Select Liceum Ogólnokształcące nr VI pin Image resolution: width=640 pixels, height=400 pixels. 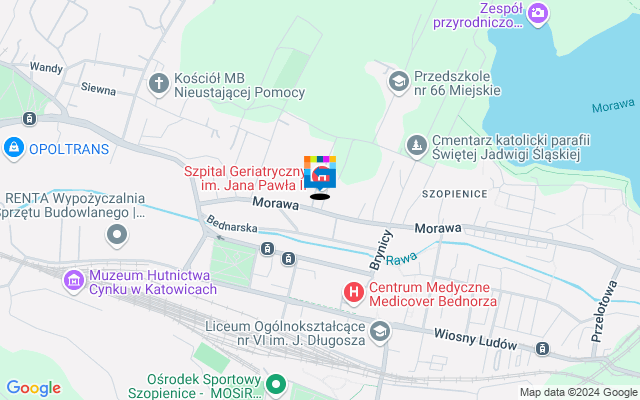380,331
